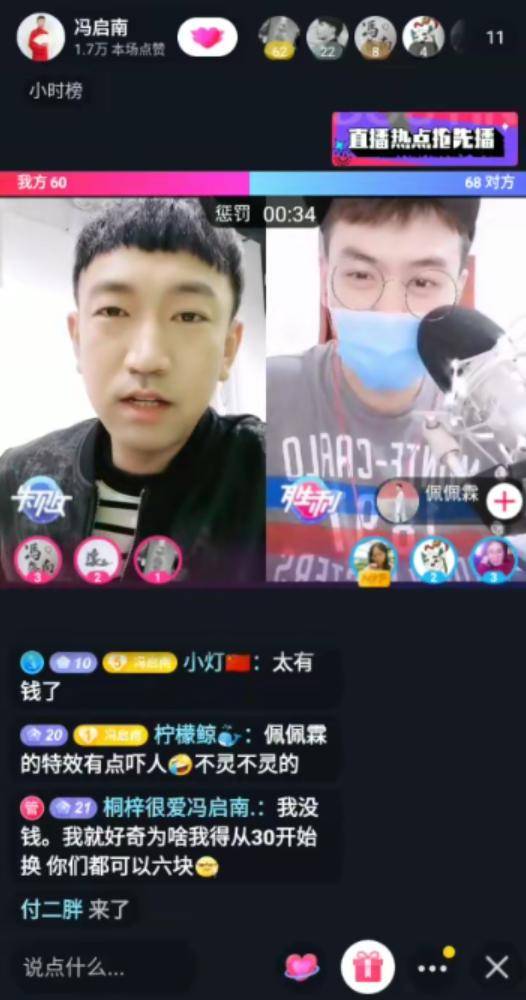The height and width of the screenshot is (1000, 526).
Task: Open the gift panel
Action: (x=367, y=967)
